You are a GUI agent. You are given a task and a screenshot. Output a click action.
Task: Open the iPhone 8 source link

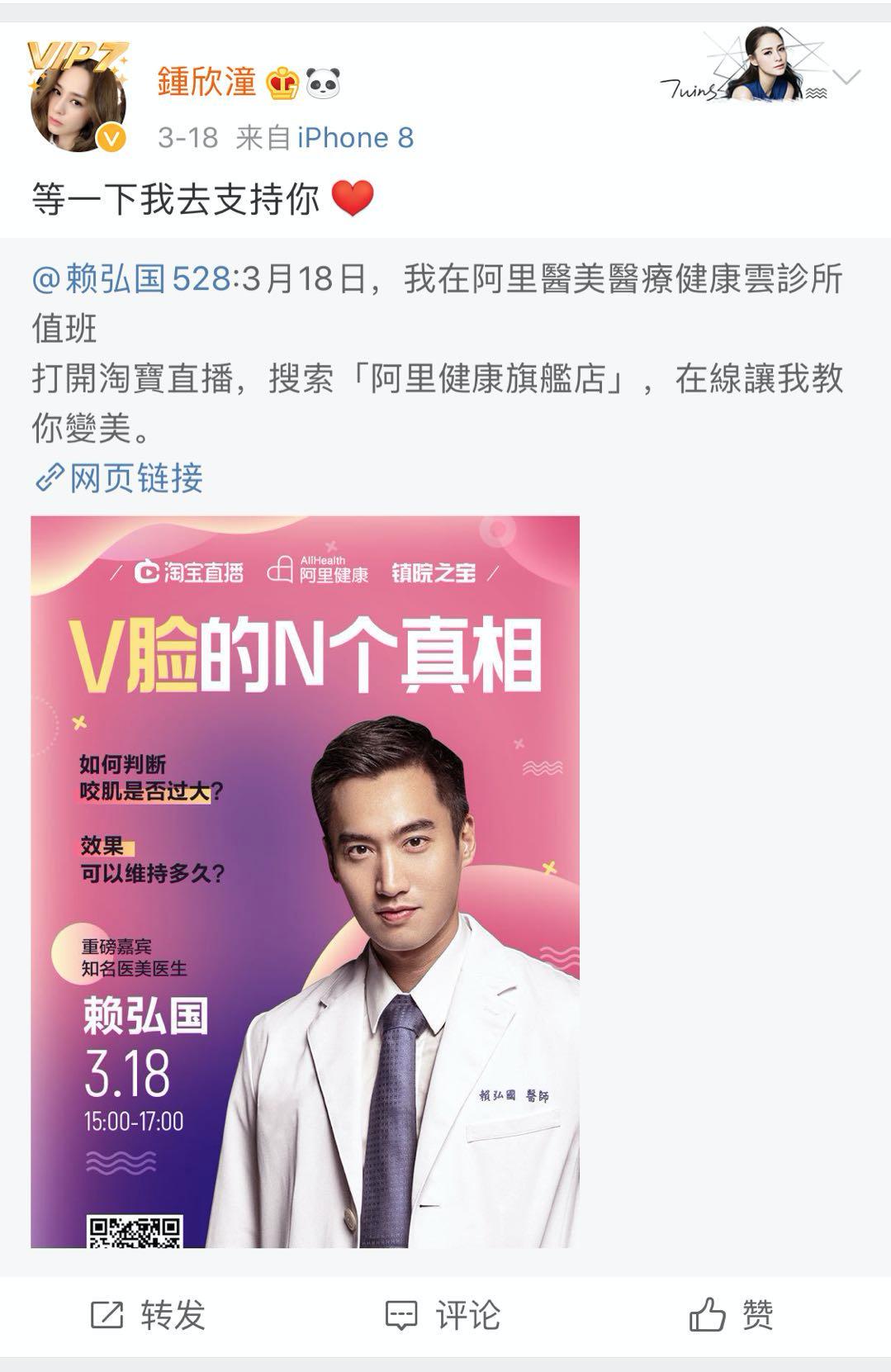click(x=355, y=137)
